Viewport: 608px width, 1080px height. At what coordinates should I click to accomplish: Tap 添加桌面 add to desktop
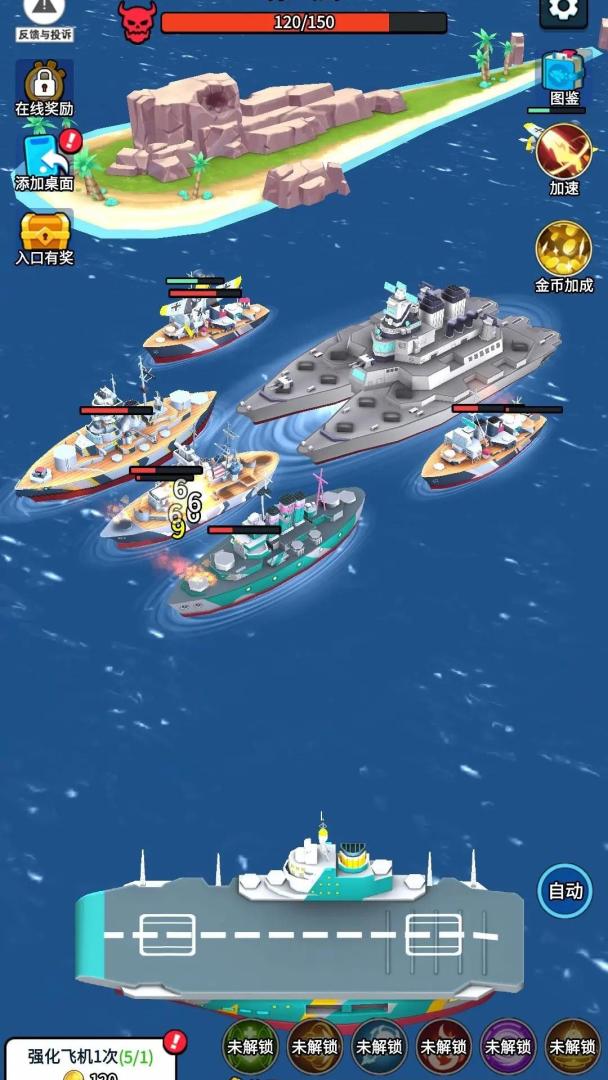[x=45, y=163]
